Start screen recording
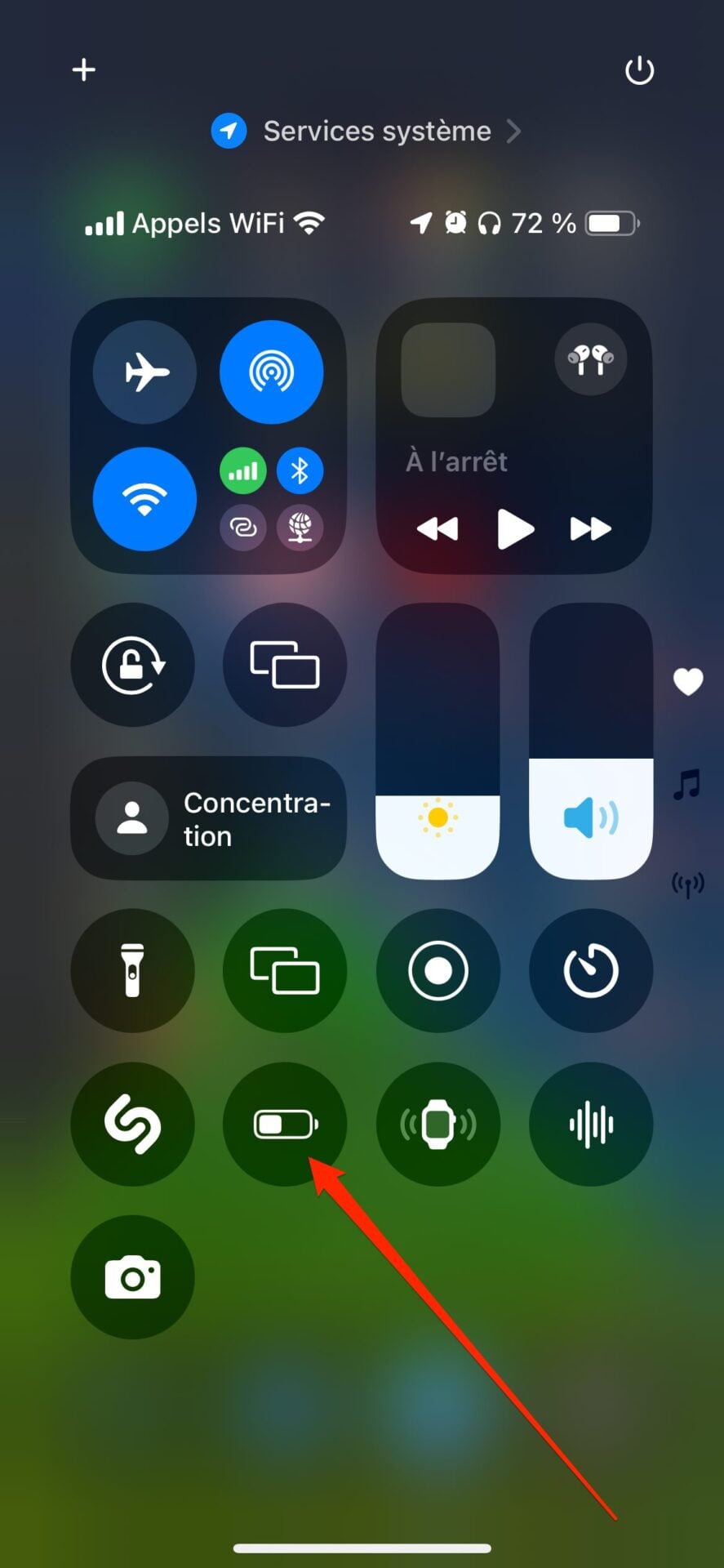The width and height of the screenshot is (724, 1568). pos(438,970)
